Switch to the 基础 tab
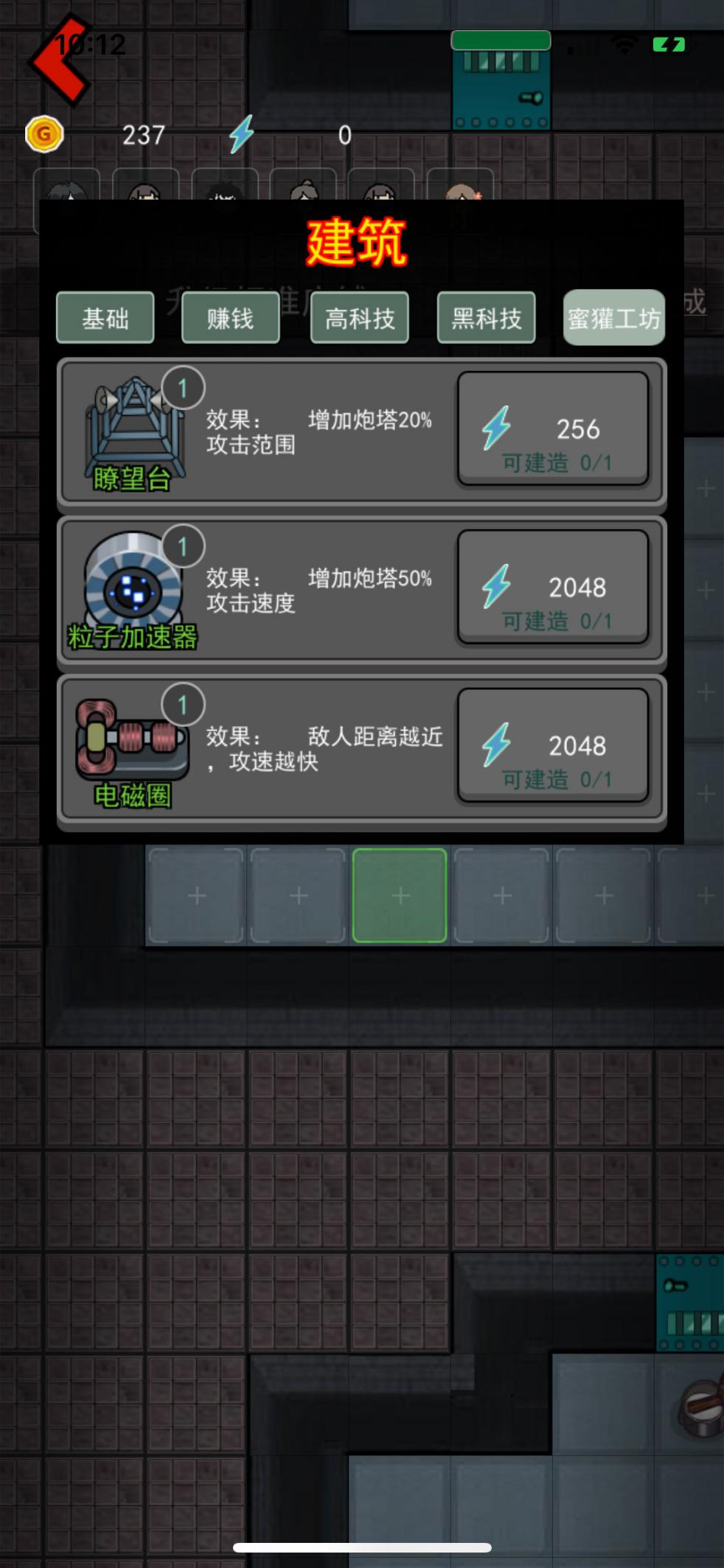Screen dimensions: 724x1568 (105, 318)
